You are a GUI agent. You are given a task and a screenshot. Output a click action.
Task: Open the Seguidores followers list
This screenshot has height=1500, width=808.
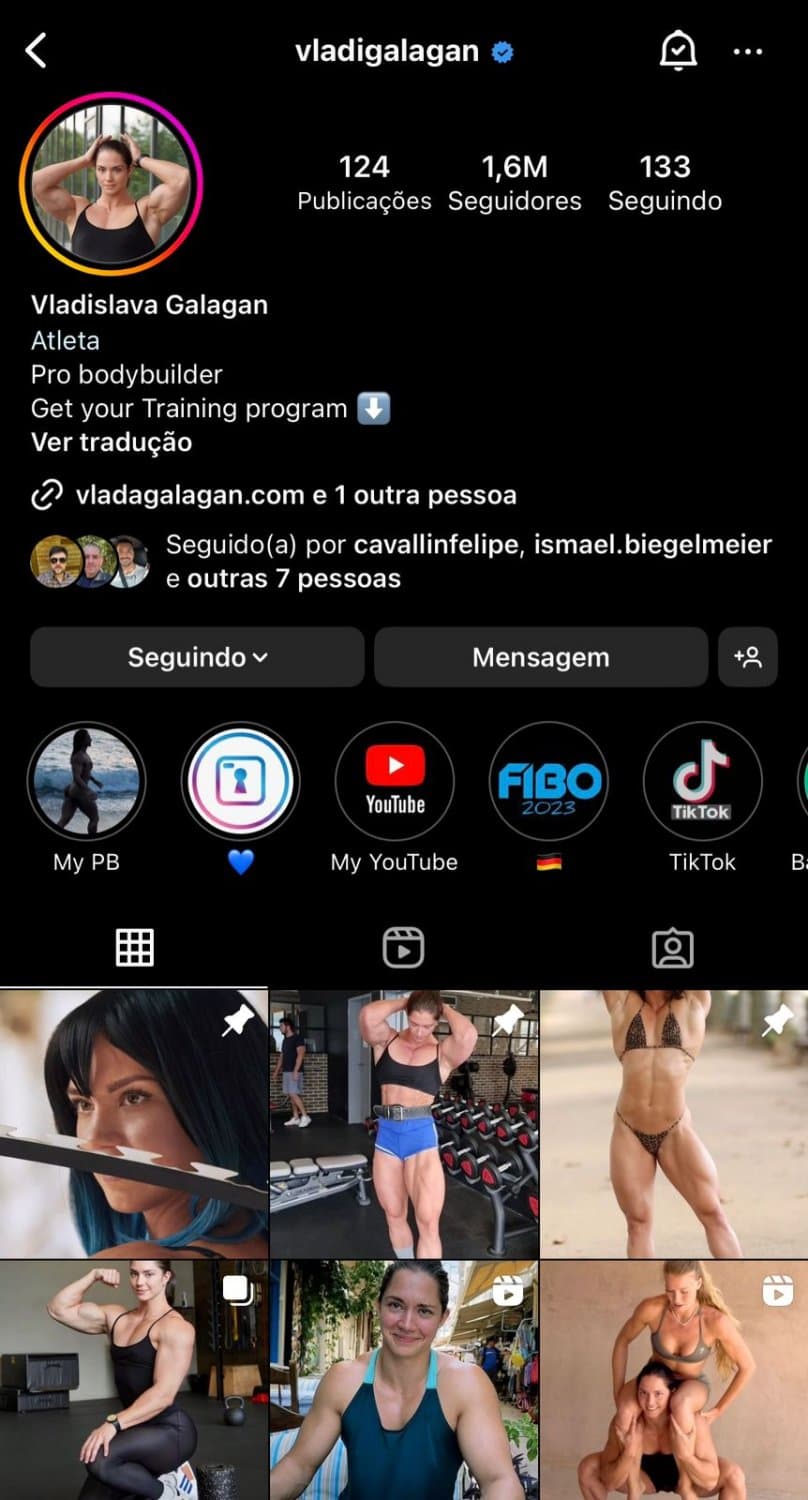pos(514,182)
